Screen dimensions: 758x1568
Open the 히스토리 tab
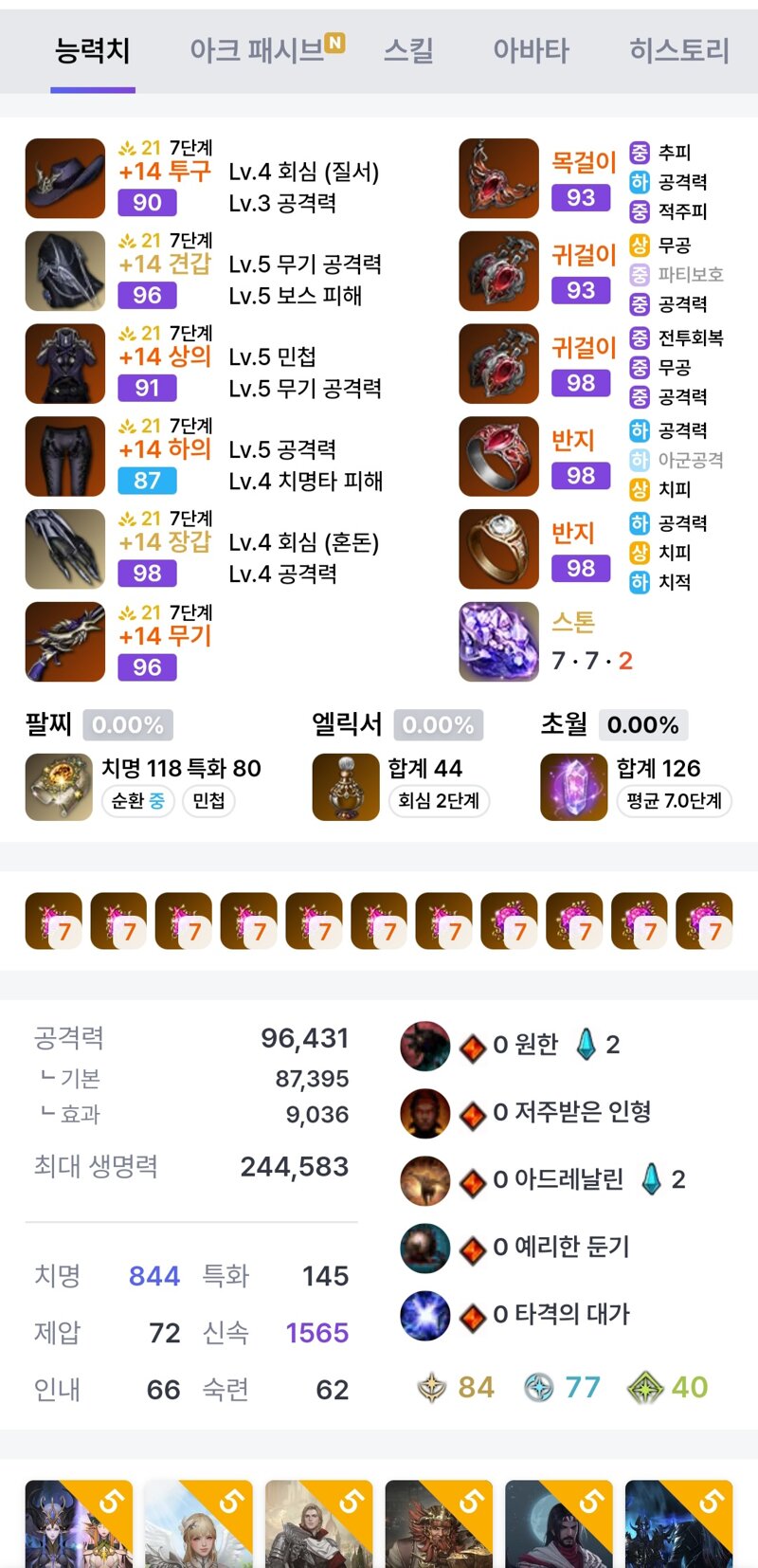(x=679, y=50)
